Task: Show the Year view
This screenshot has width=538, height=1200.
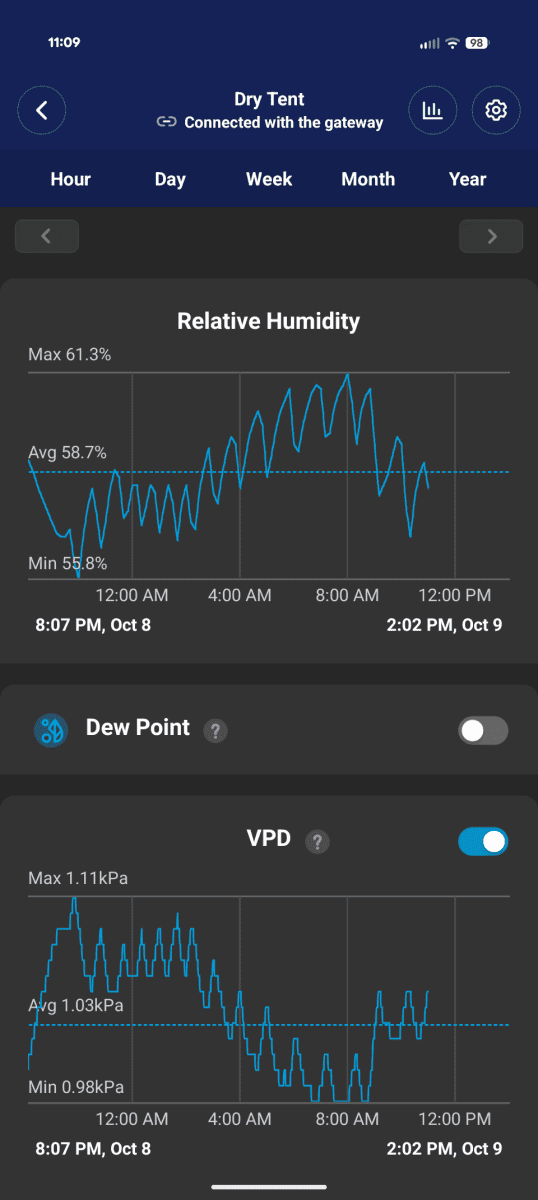Action: pyautogui.click(x=467, y=179)
